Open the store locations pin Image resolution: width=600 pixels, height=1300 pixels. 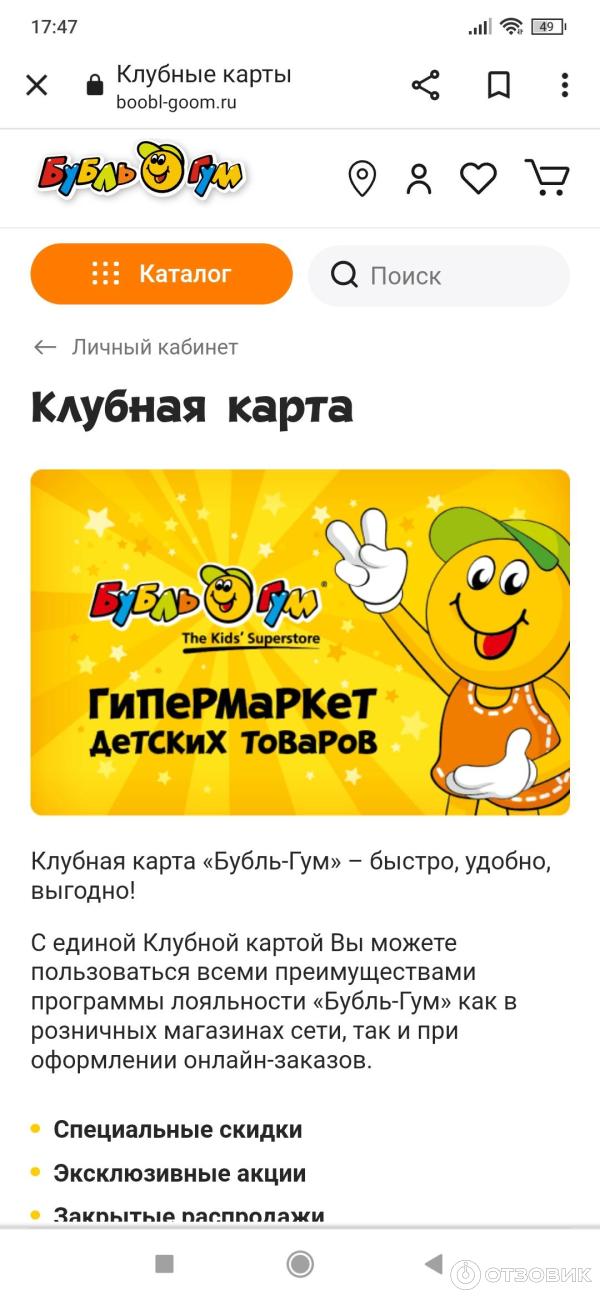pos(361,179)
